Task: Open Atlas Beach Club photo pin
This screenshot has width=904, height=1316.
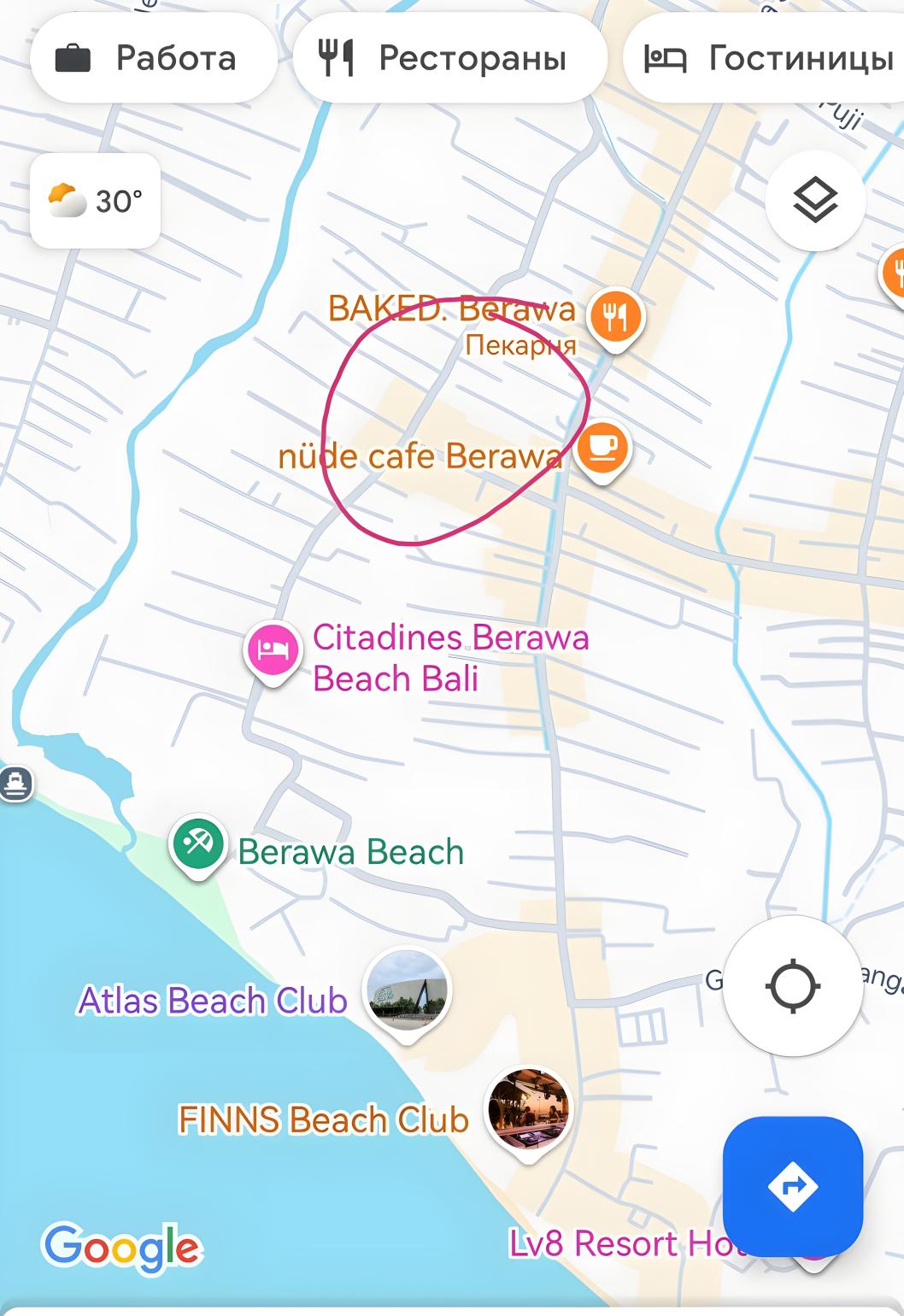Action: coord(407,991)
